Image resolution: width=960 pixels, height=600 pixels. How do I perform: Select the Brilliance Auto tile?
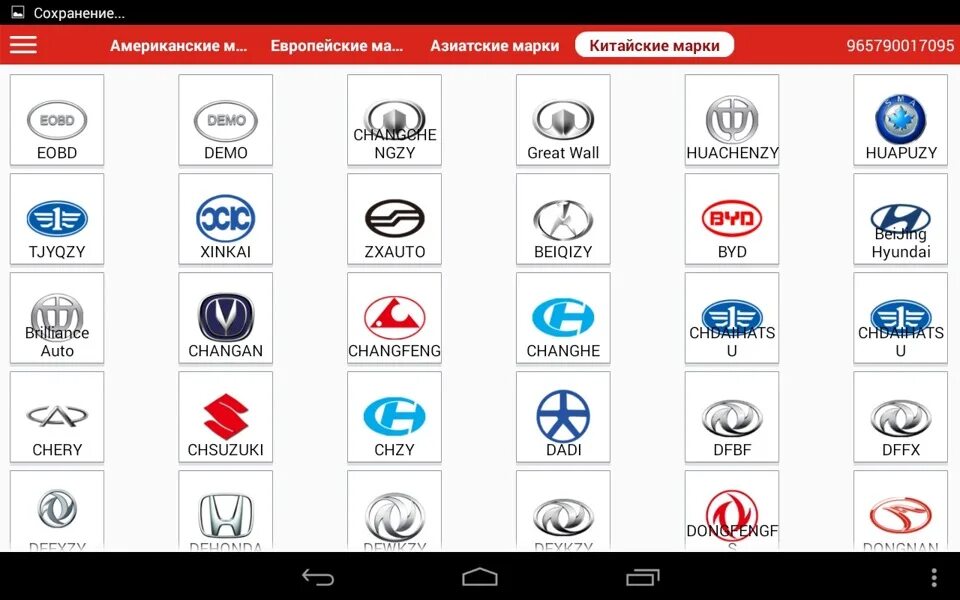pyautogui.click(x=57, y=319)
